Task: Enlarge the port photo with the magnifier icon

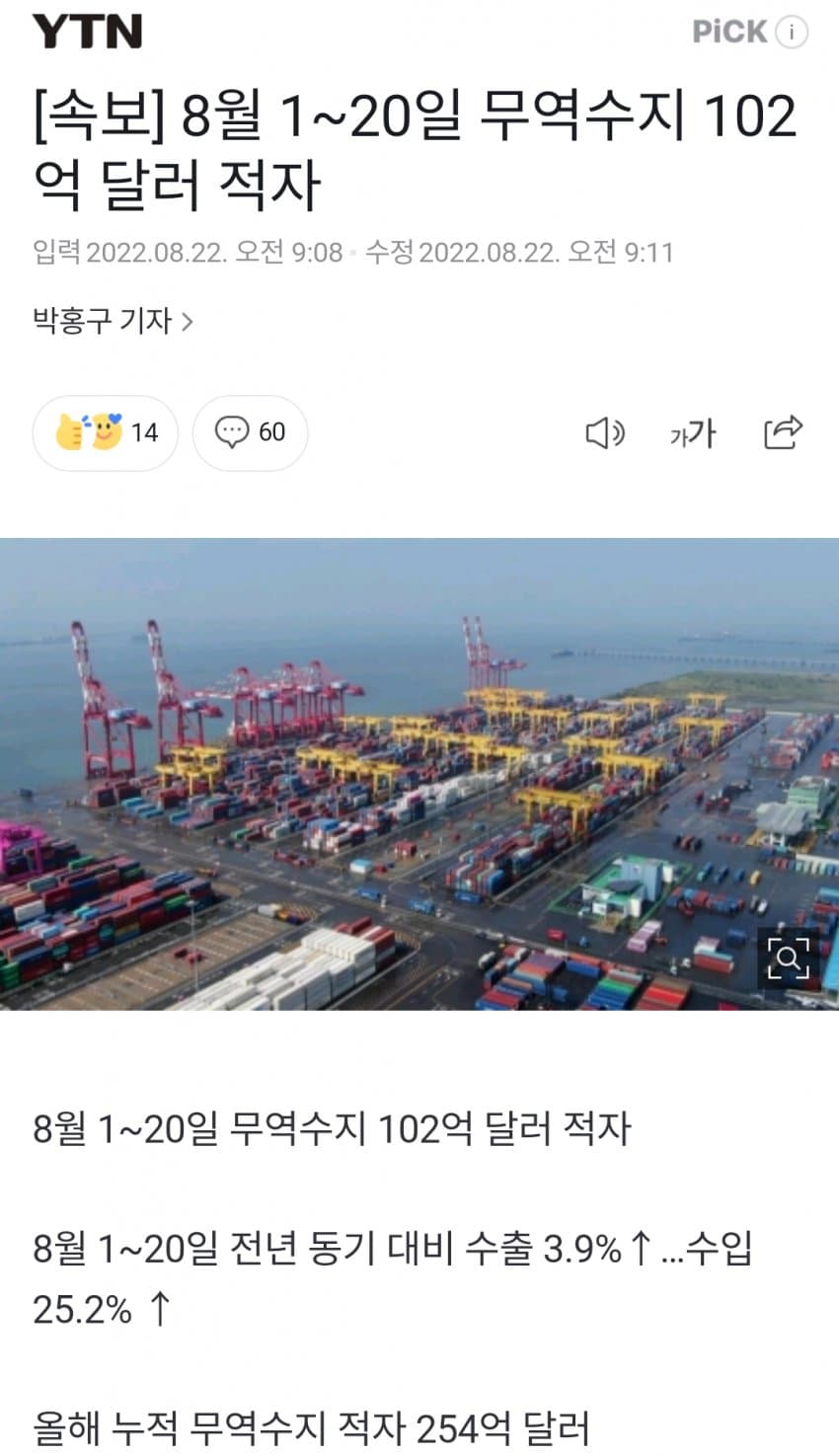Action: click(x=788, y=957)
